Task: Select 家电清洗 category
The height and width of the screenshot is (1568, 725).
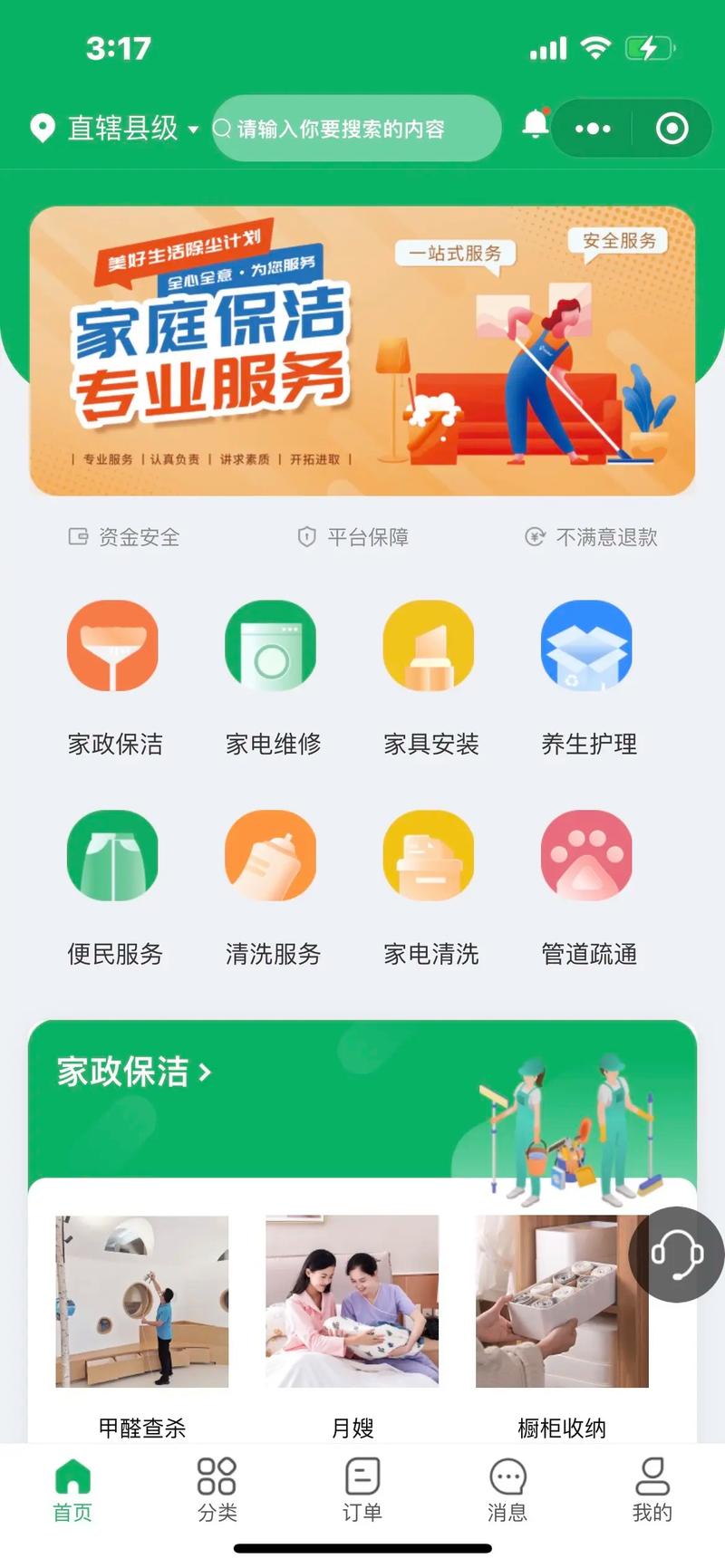Action: (x=429, y=855)
